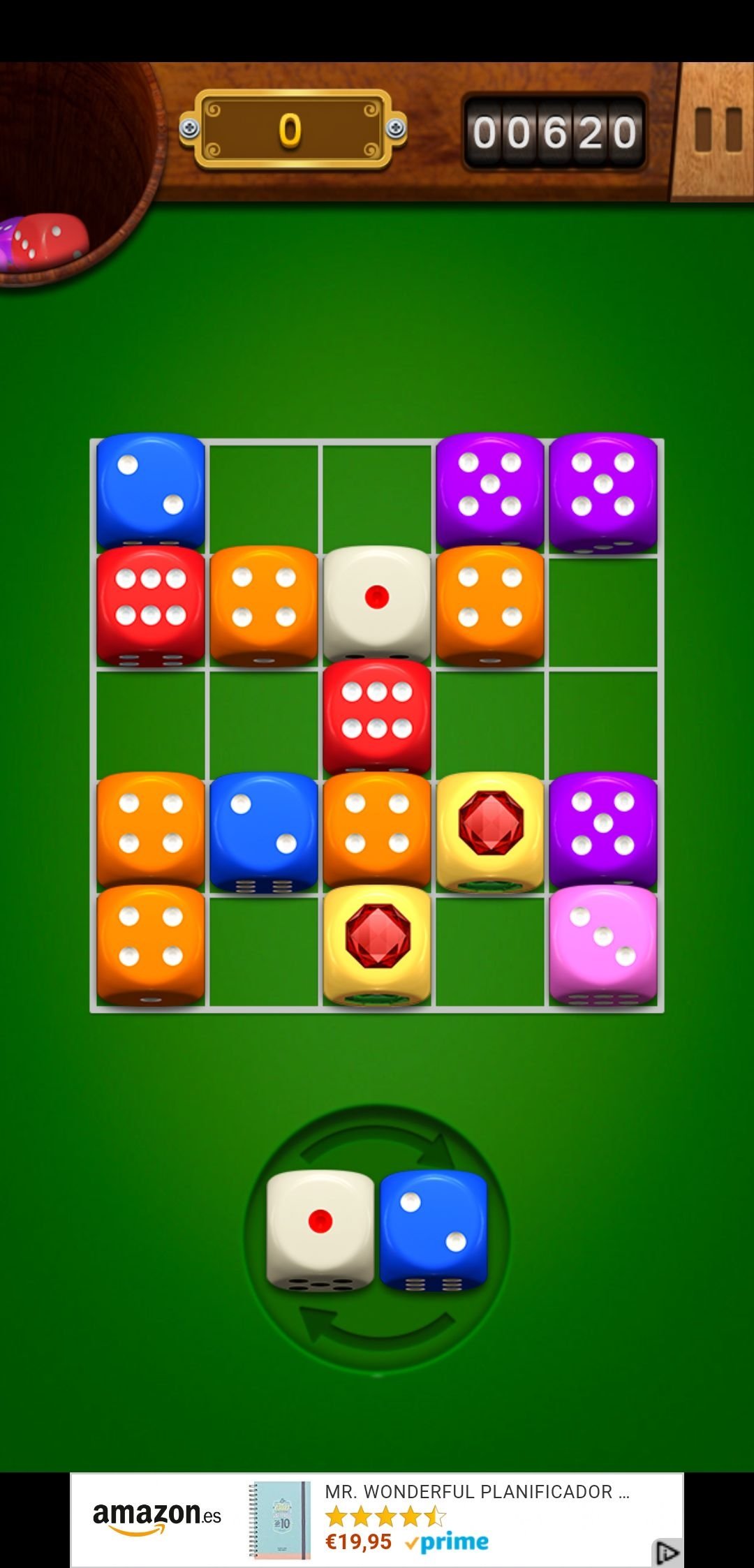754x1568 pixels.
Task: Tap the ad choices icon
Action: [667, 1553]
